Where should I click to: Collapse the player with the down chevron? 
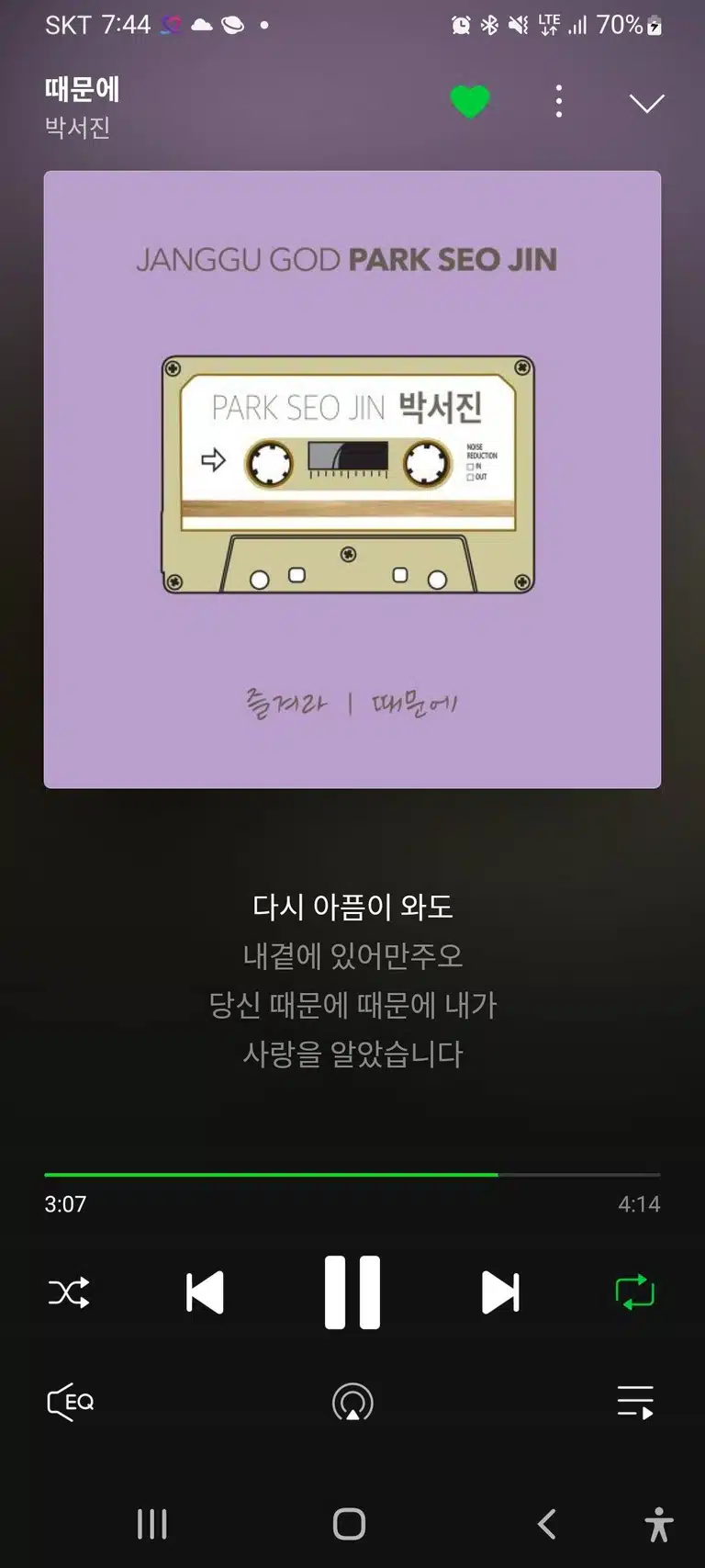point(646,103)
